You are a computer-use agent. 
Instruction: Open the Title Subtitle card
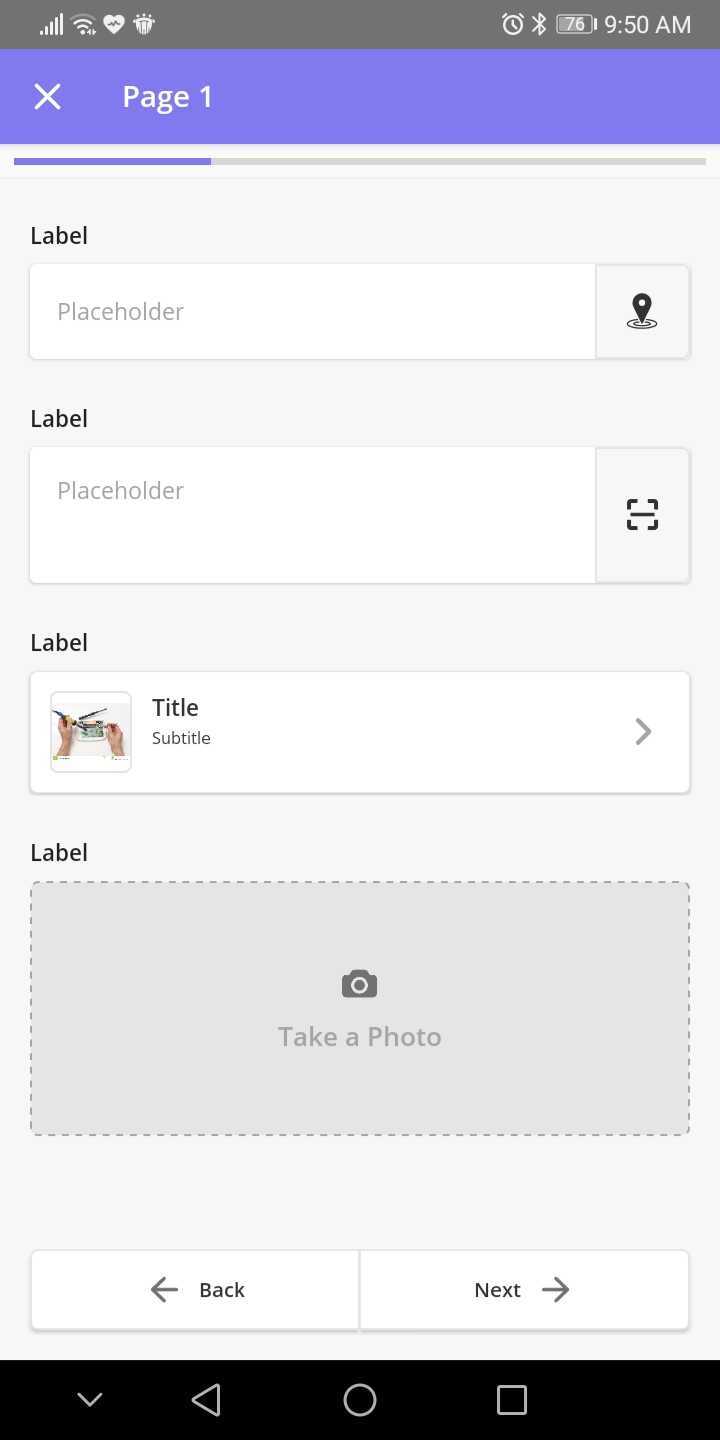[x=360, y=732]
